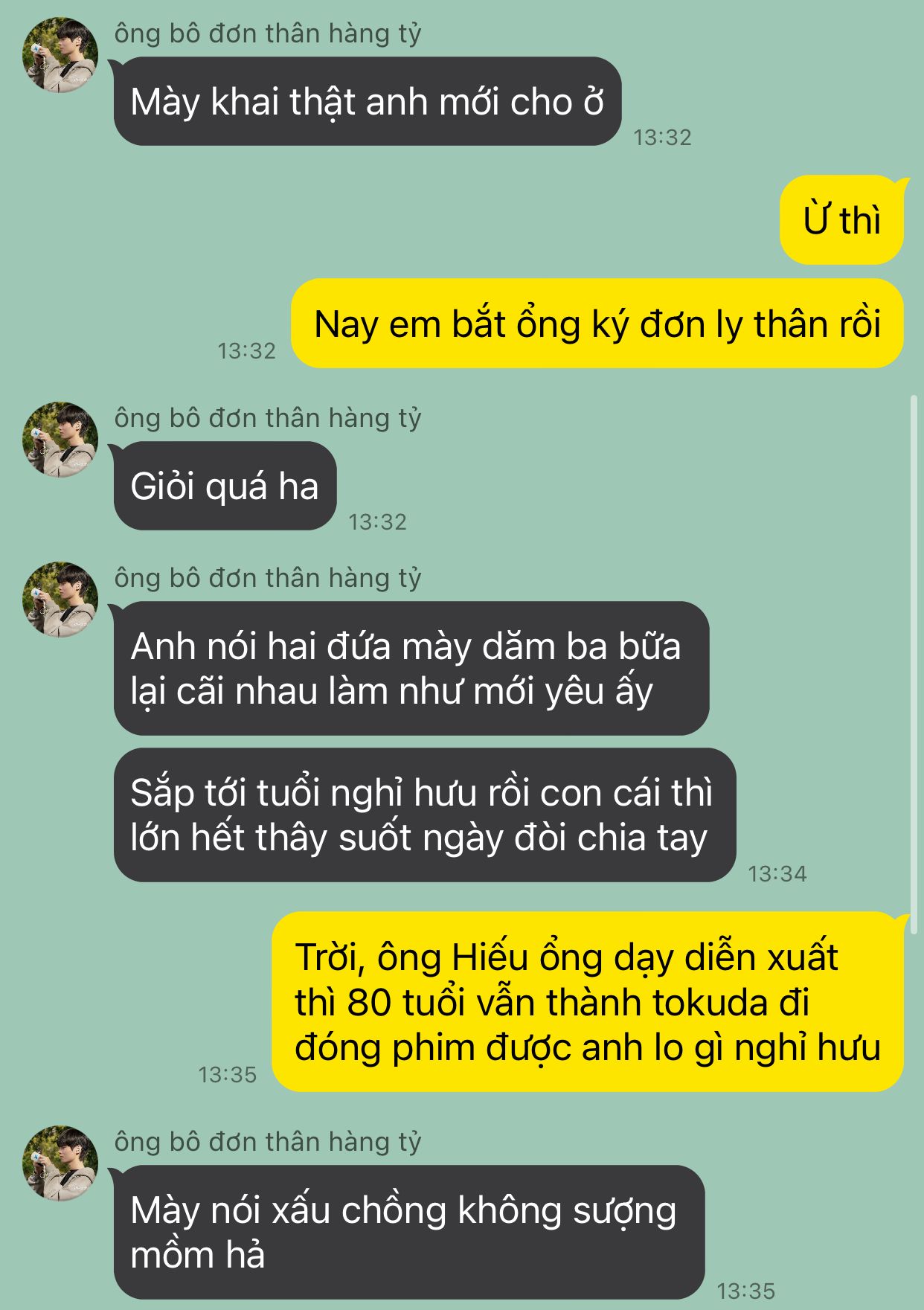Image resolution: width=924 pixels, height=1310 pixels.
Task: Tap avatar next to "Anh nói hai đứa" message
Action: point(60,600)
